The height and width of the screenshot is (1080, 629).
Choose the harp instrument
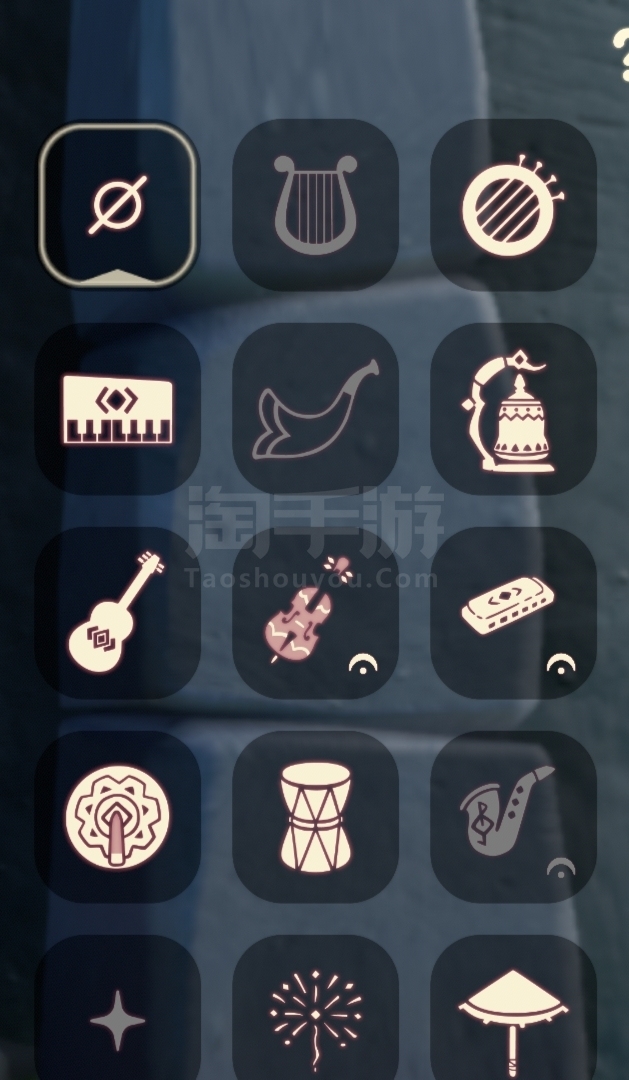316,205
